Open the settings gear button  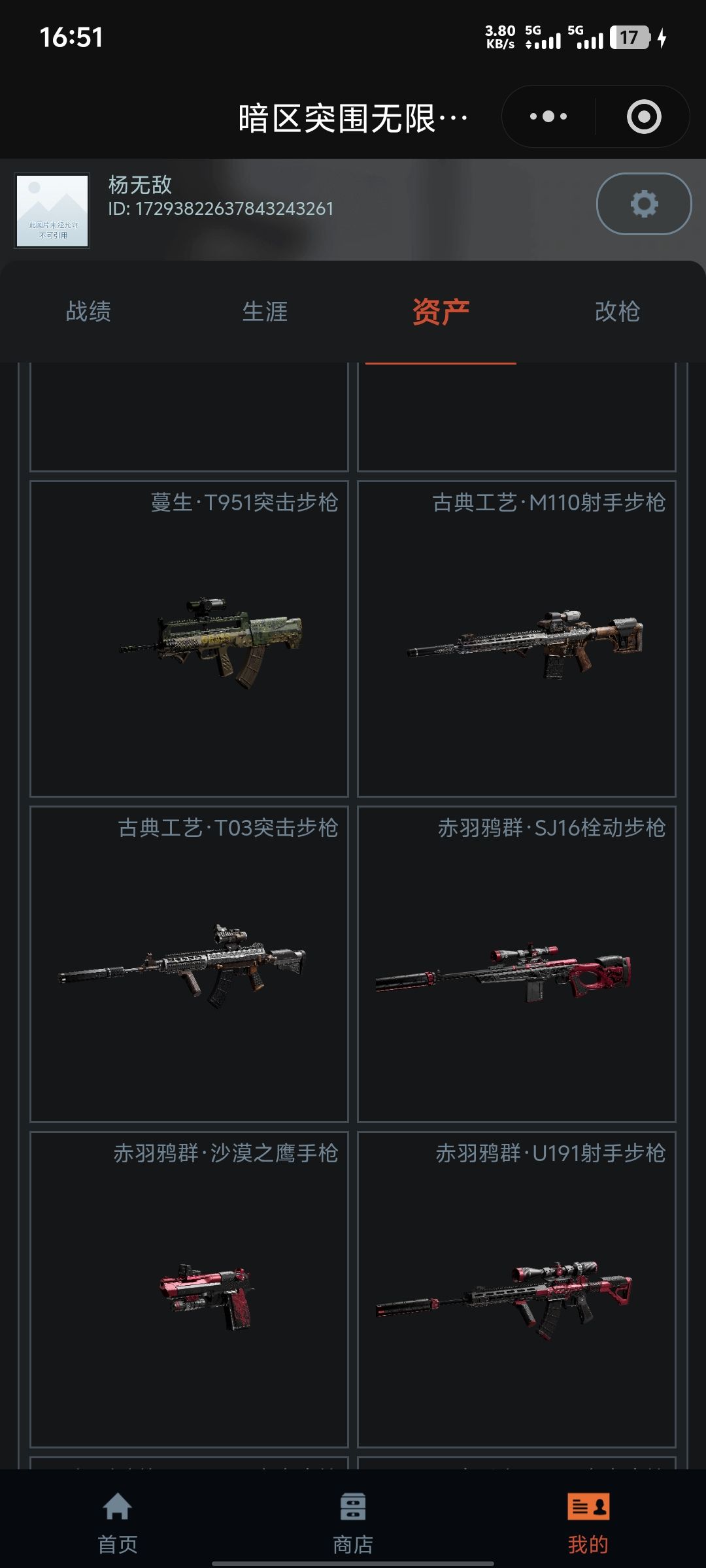pos(644,204)
